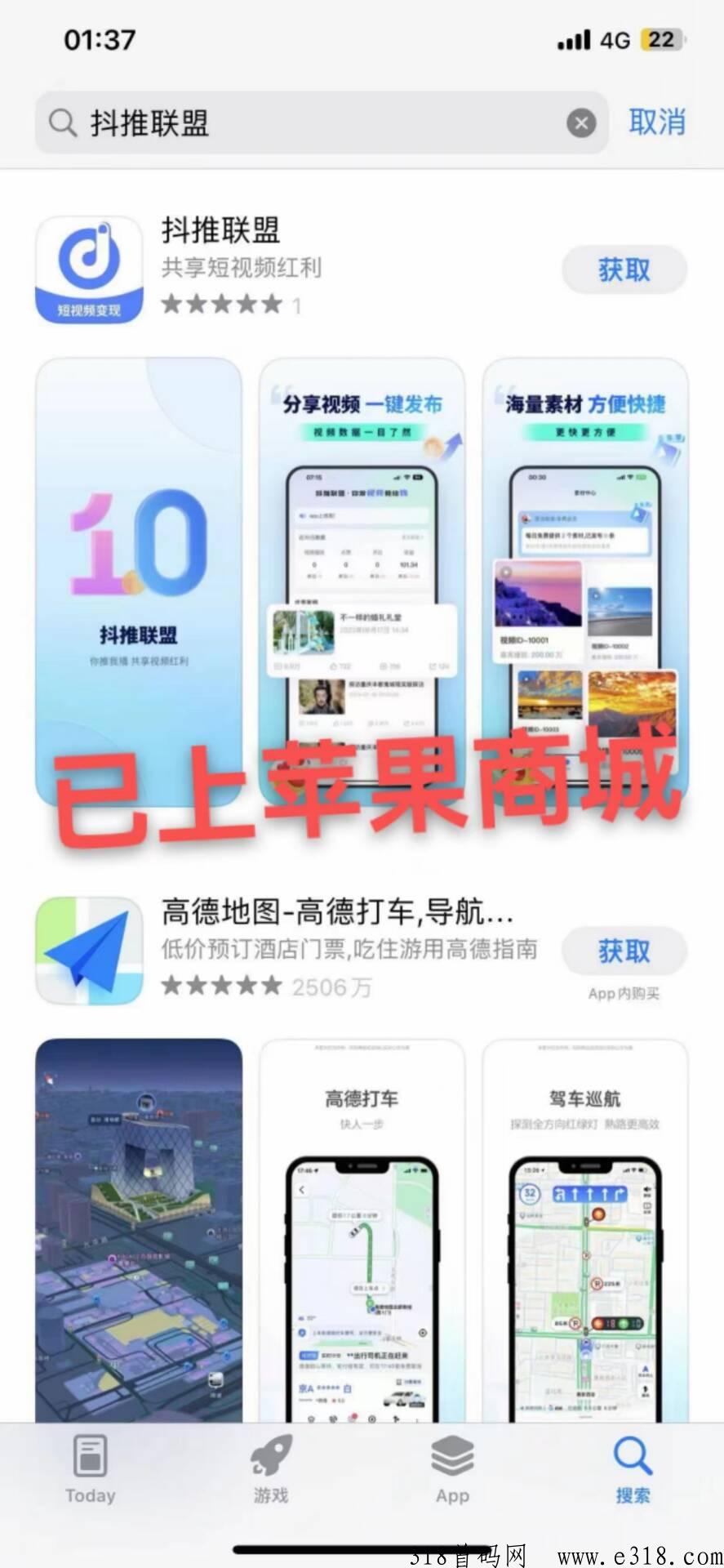Tap the search field containing 抖推联盟
724x1568 pixels.
point(322,123)
